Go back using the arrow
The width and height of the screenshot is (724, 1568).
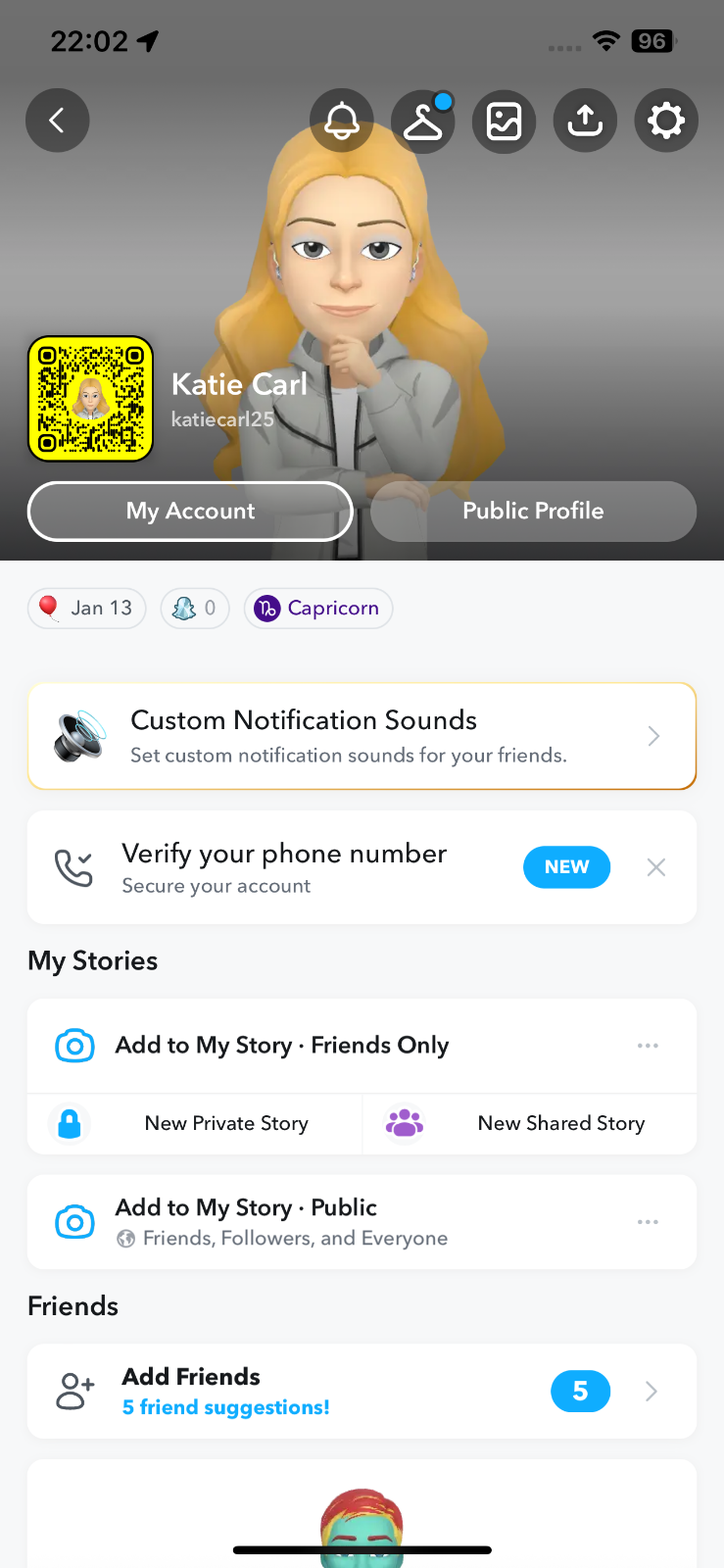coord(57,121)
